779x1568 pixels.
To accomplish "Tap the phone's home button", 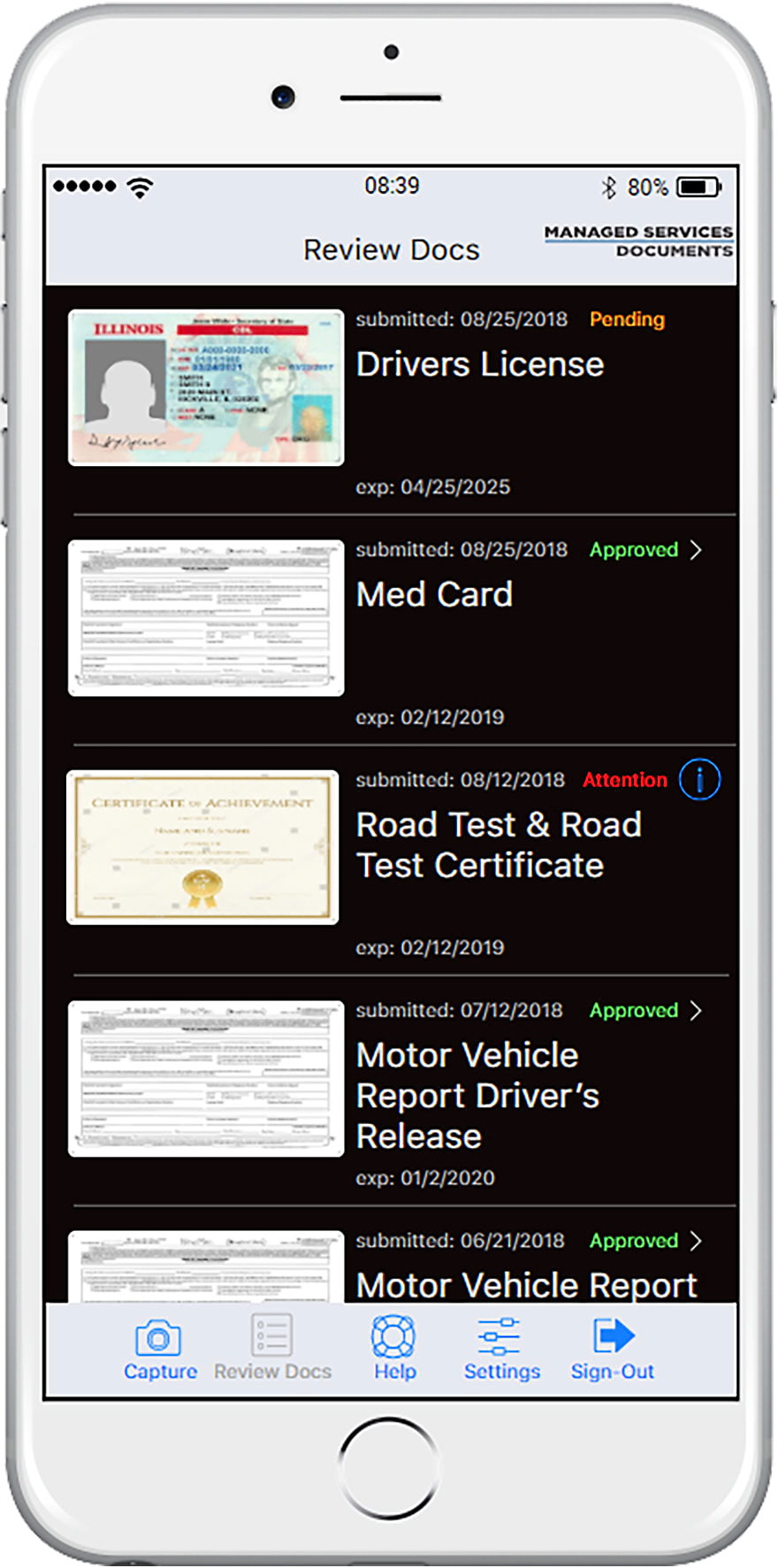I will (x=388, y=1469).
